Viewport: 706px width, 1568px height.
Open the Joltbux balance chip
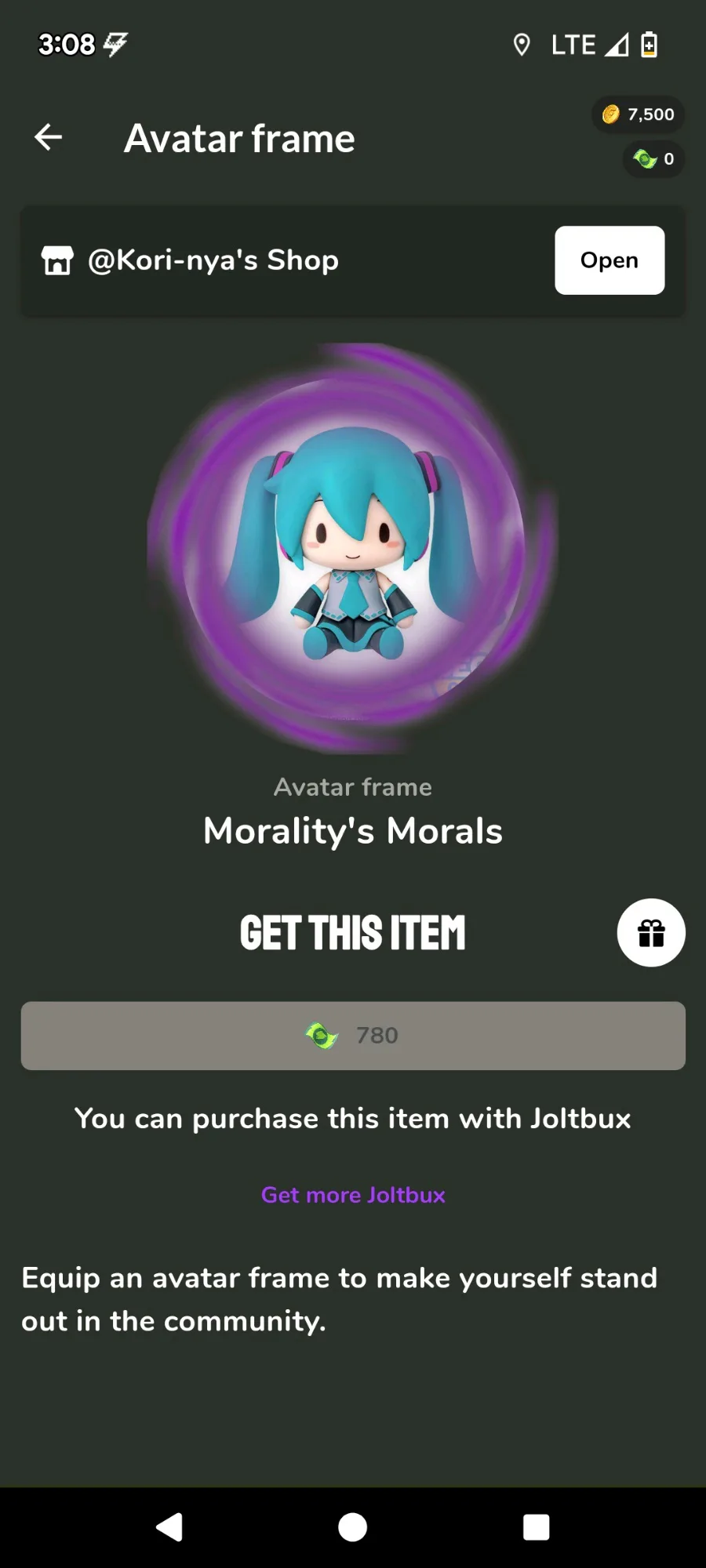[x=653, y=159]
